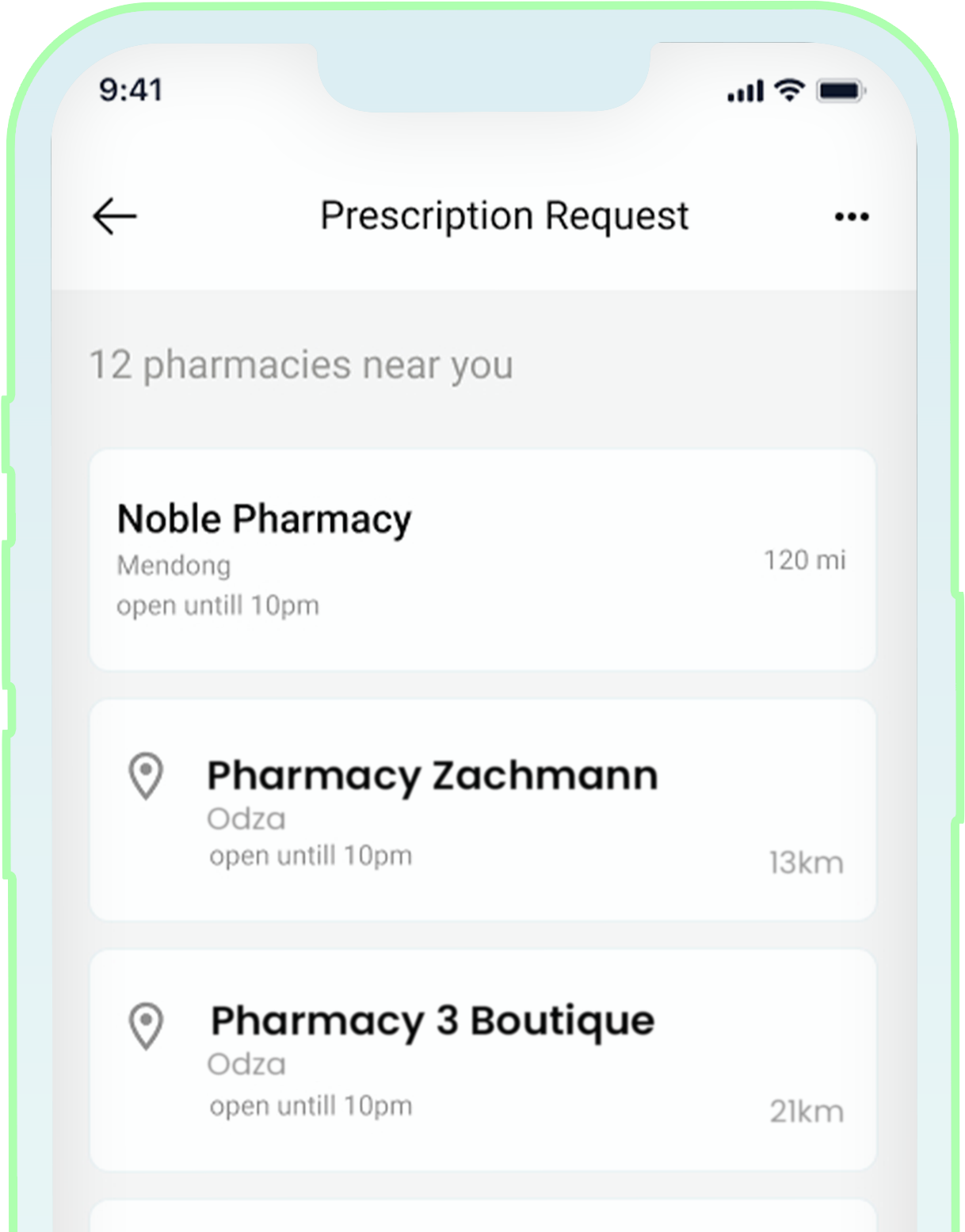Image resolution: width=965 pixels, height=1232 pixels.
Task: Select Noble Pharmacy in Mendong
Action: pos(482,559)
